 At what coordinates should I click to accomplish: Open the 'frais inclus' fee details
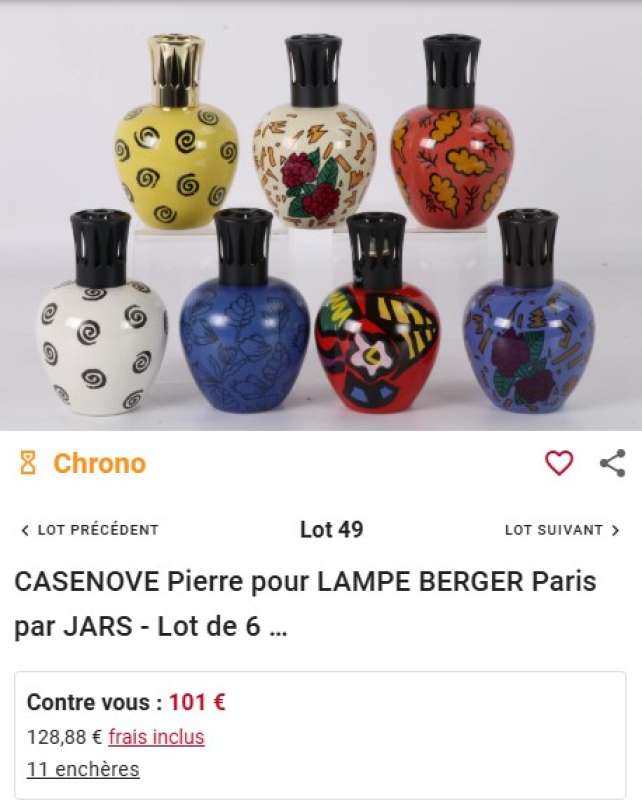(x=156, y=737)
